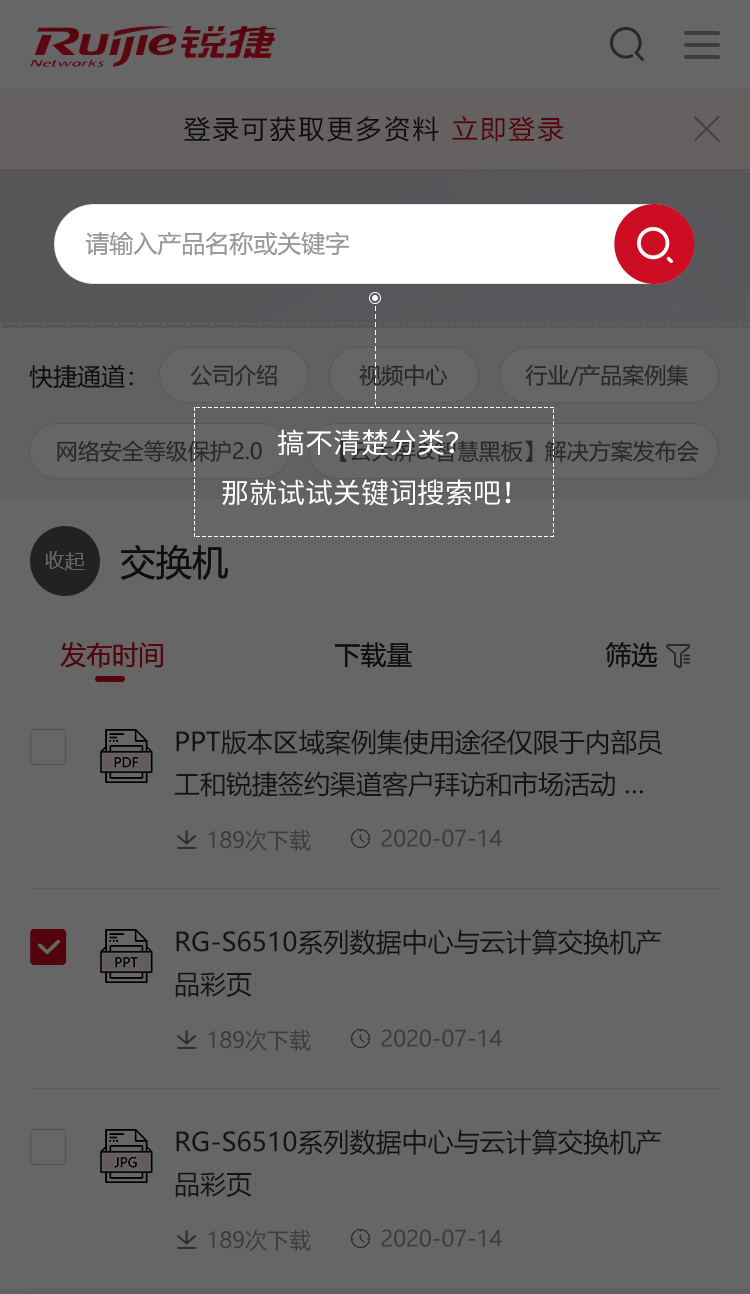Sort by 下载量

point(373,656)
